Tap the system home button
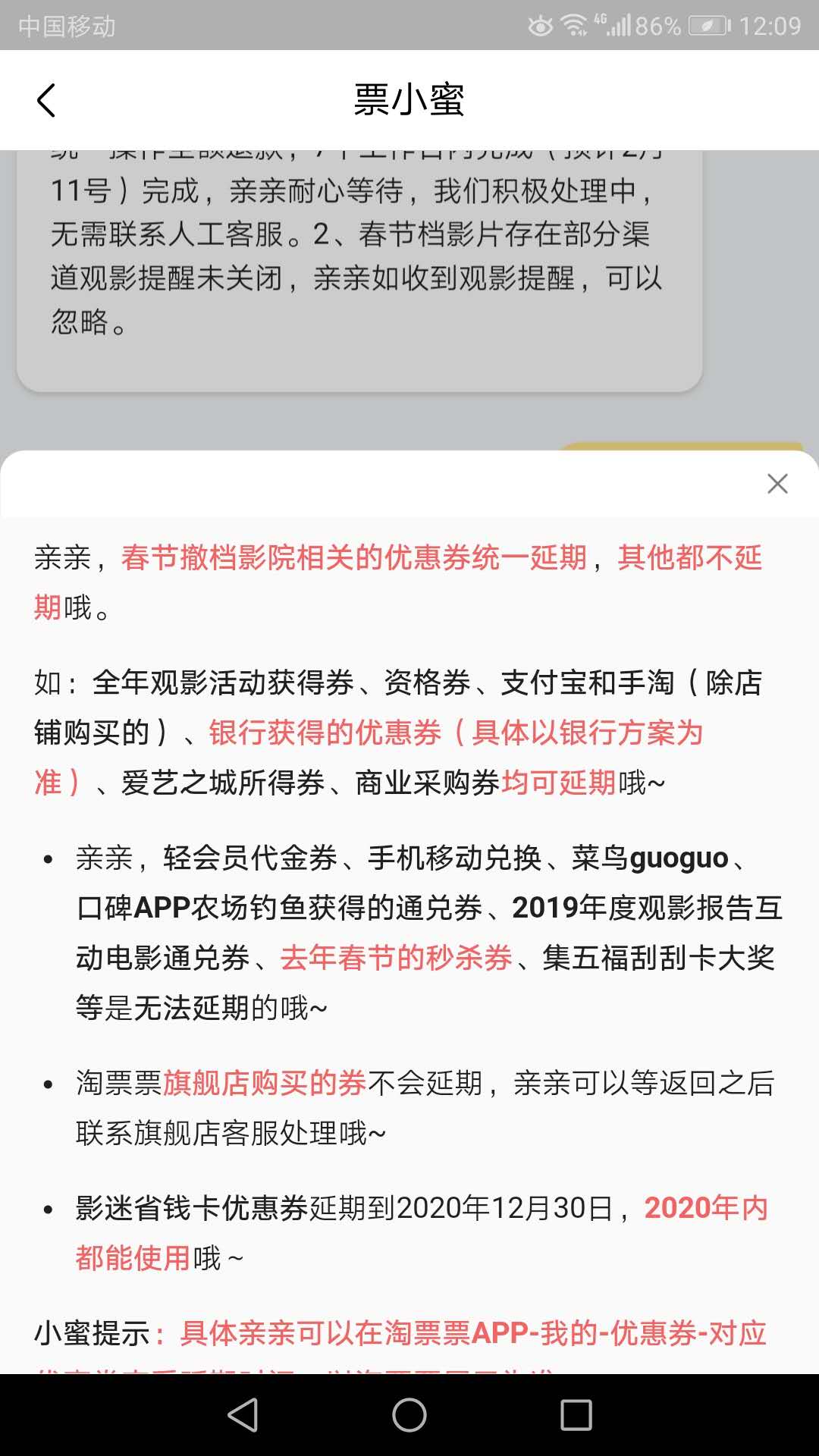Viewport: 819px width, 1456px height. tap(409, 1414)
